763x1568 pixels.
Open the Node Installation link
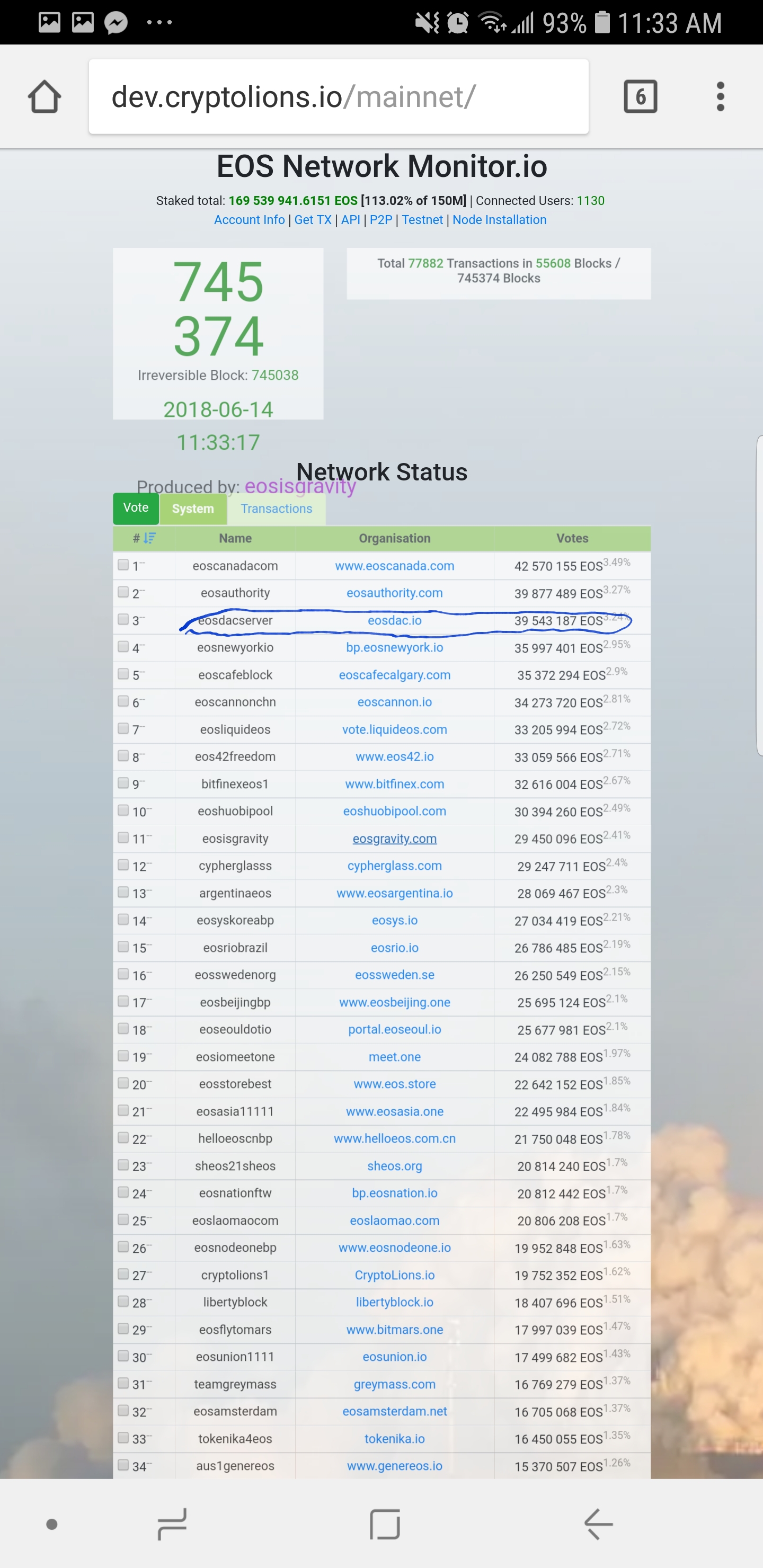[x=499, y=220]
